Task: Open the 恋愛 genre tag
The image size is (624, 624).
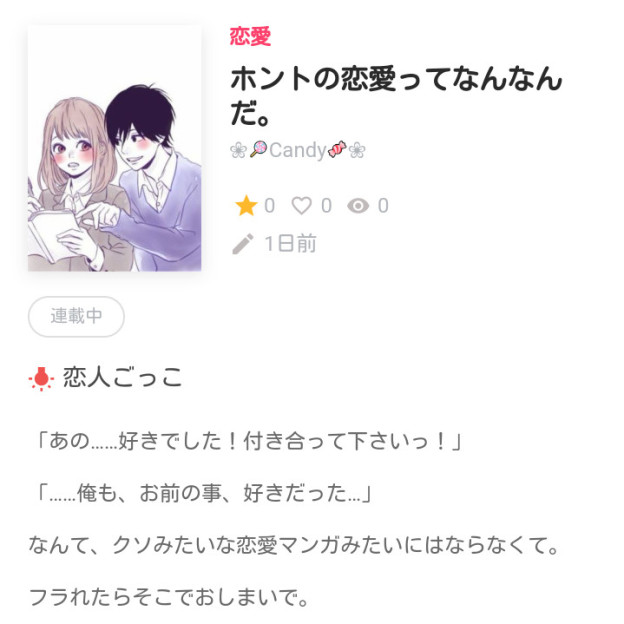Action: (250, 37)
